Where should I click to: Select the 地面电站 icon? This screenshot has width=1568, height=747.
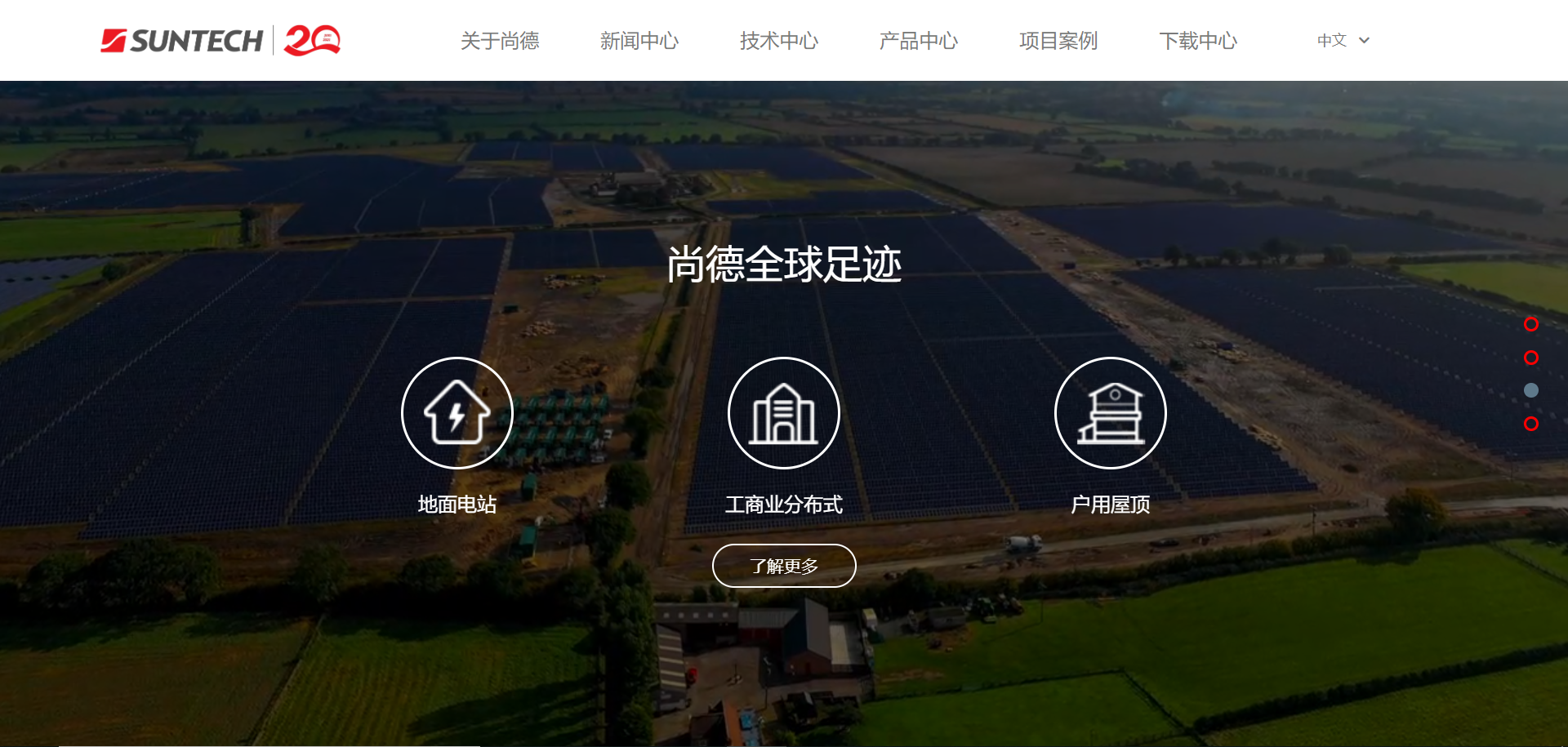pos(457,413)
